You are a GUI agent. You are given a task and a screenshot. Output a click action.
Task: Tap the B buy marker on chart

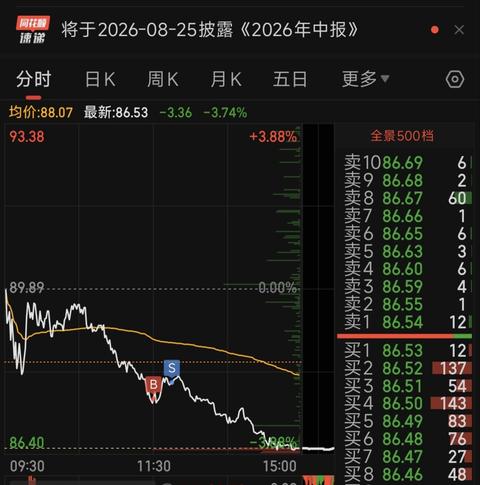click(153, 385)
